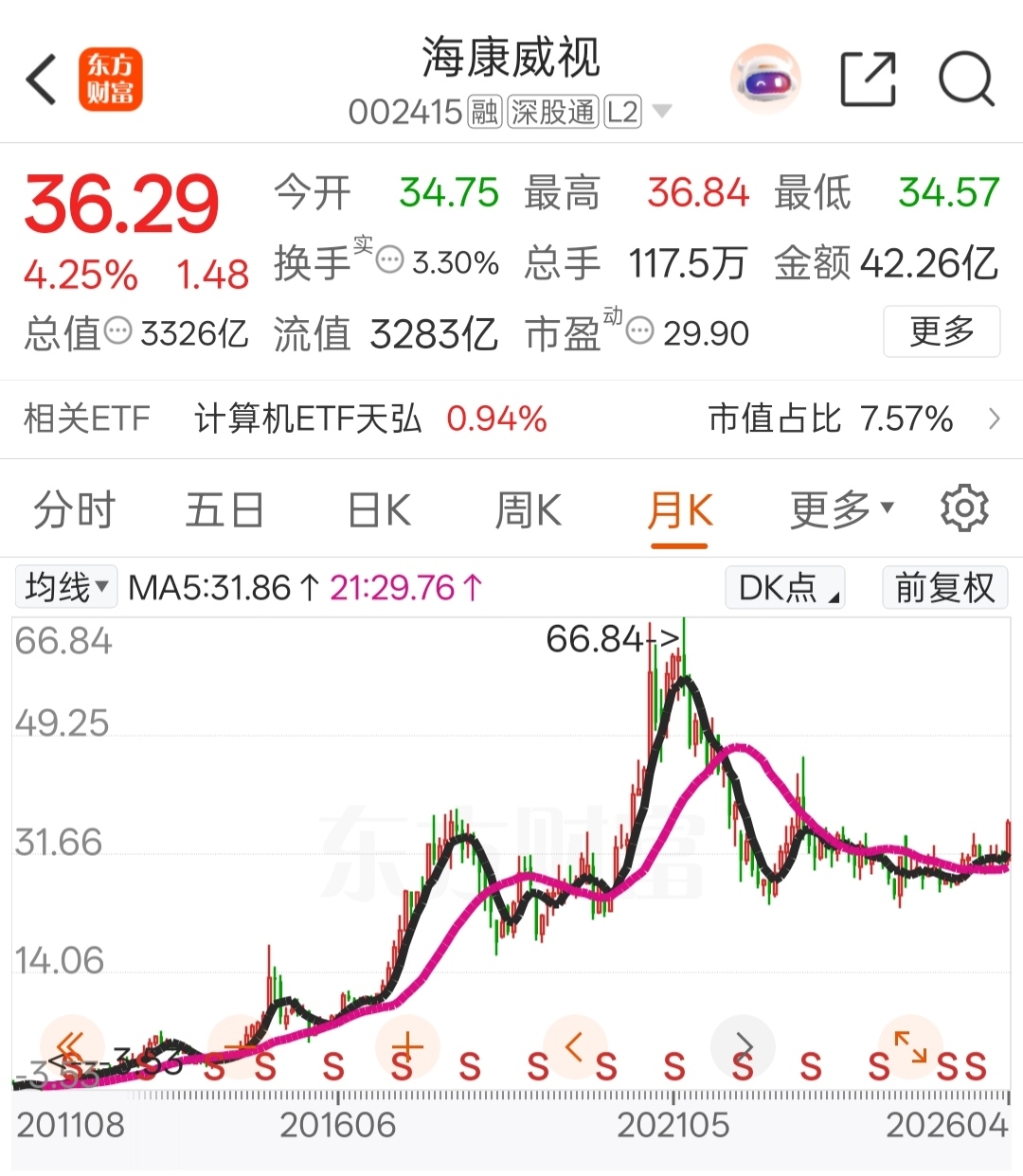
Task: Open chart settings gear
Action: tap(964, 509)
